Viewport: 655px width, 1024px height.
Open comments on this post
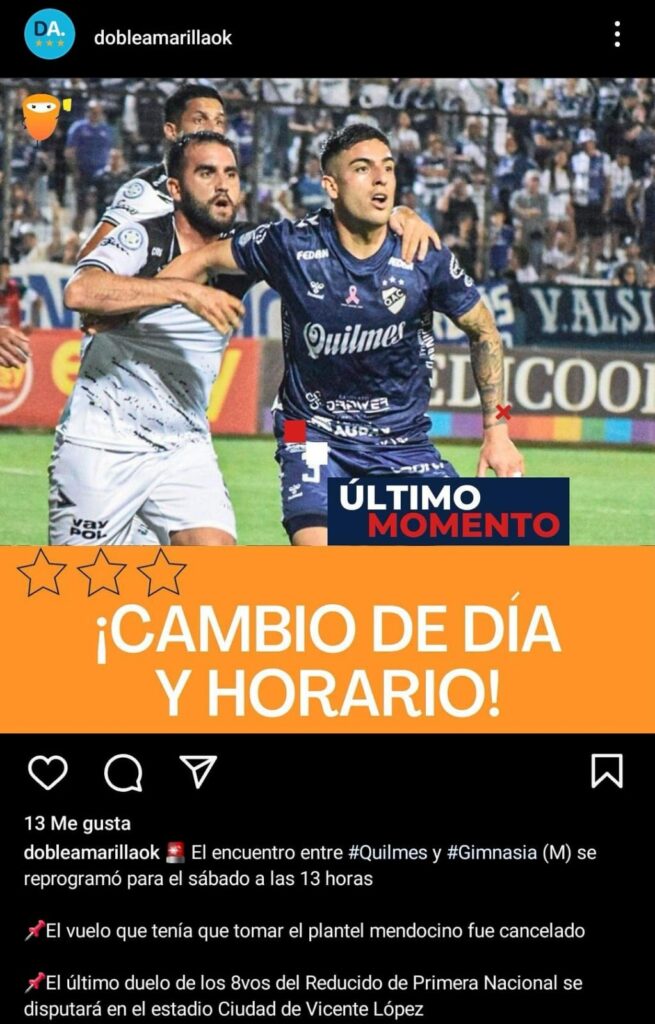(x=123, y=772)
